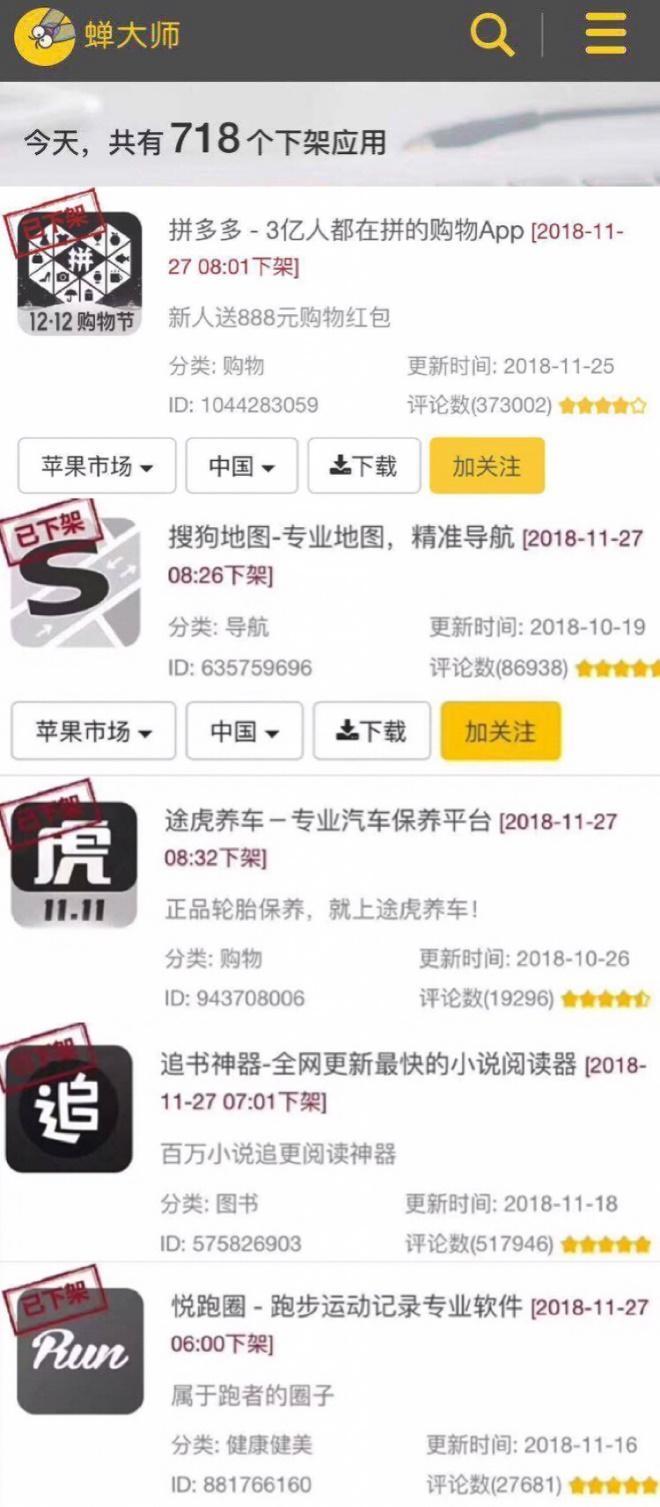The height and width of the screenshot is (1507, 660).
Task: Expand 苹果市场 dropdown under 搜狗地图
Action: click(93, 731)
